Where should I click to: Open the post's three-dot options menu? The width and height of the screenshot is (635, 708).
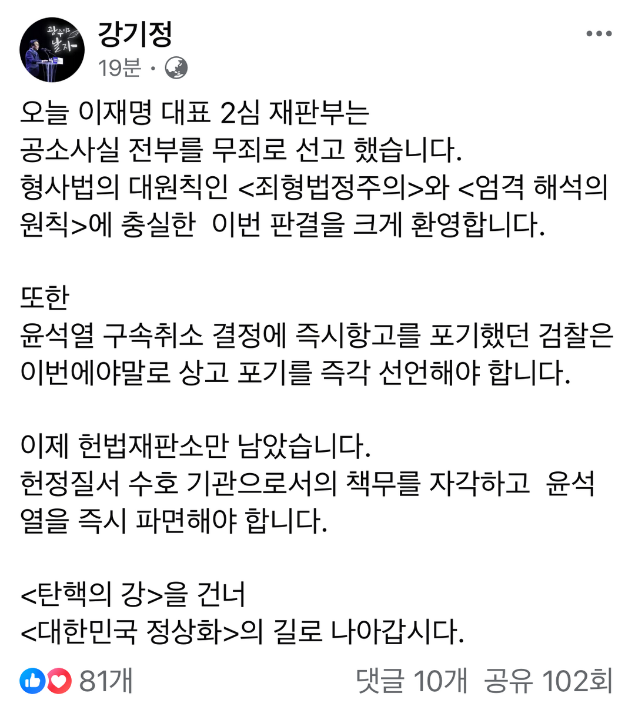point(598,33)
